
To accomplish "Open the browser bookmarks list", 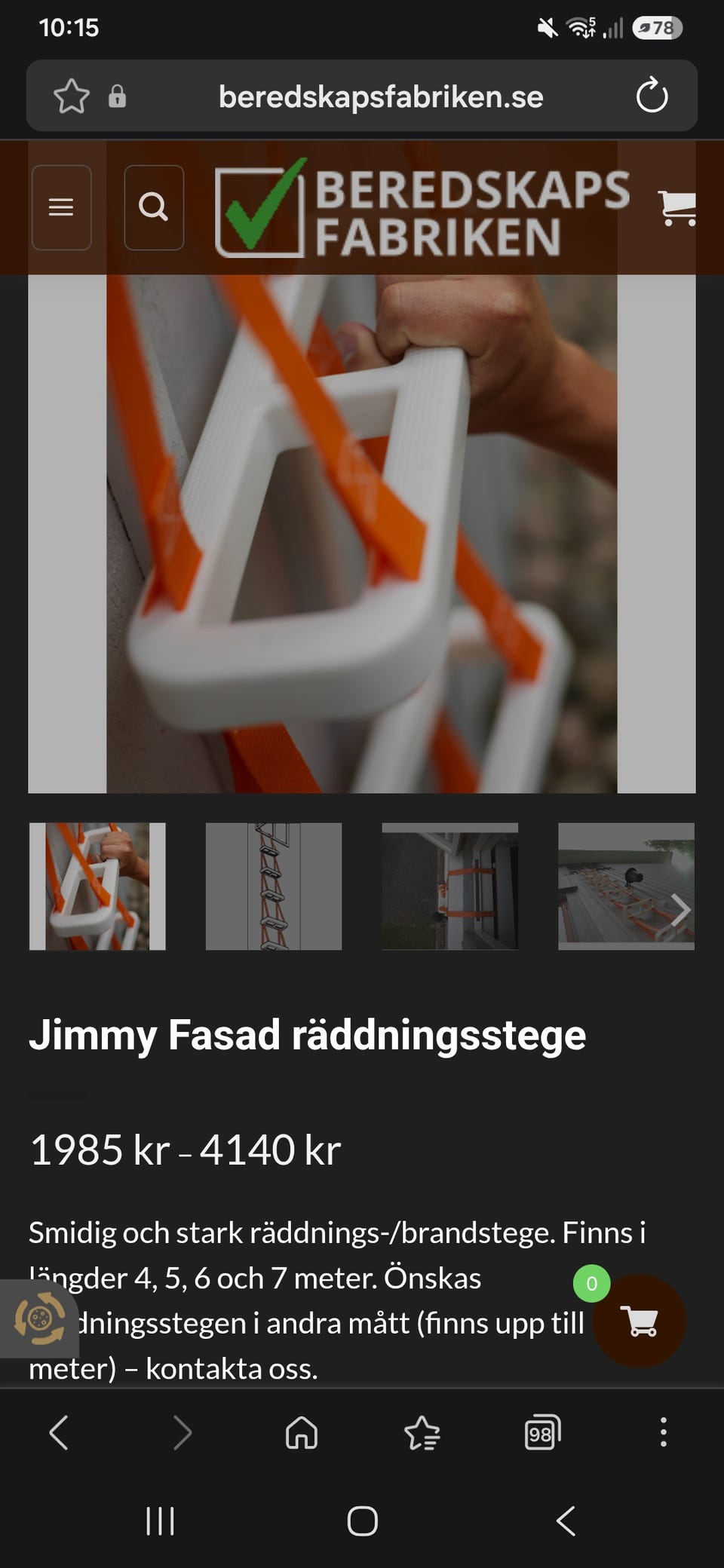I will [x=422, y=1432].
